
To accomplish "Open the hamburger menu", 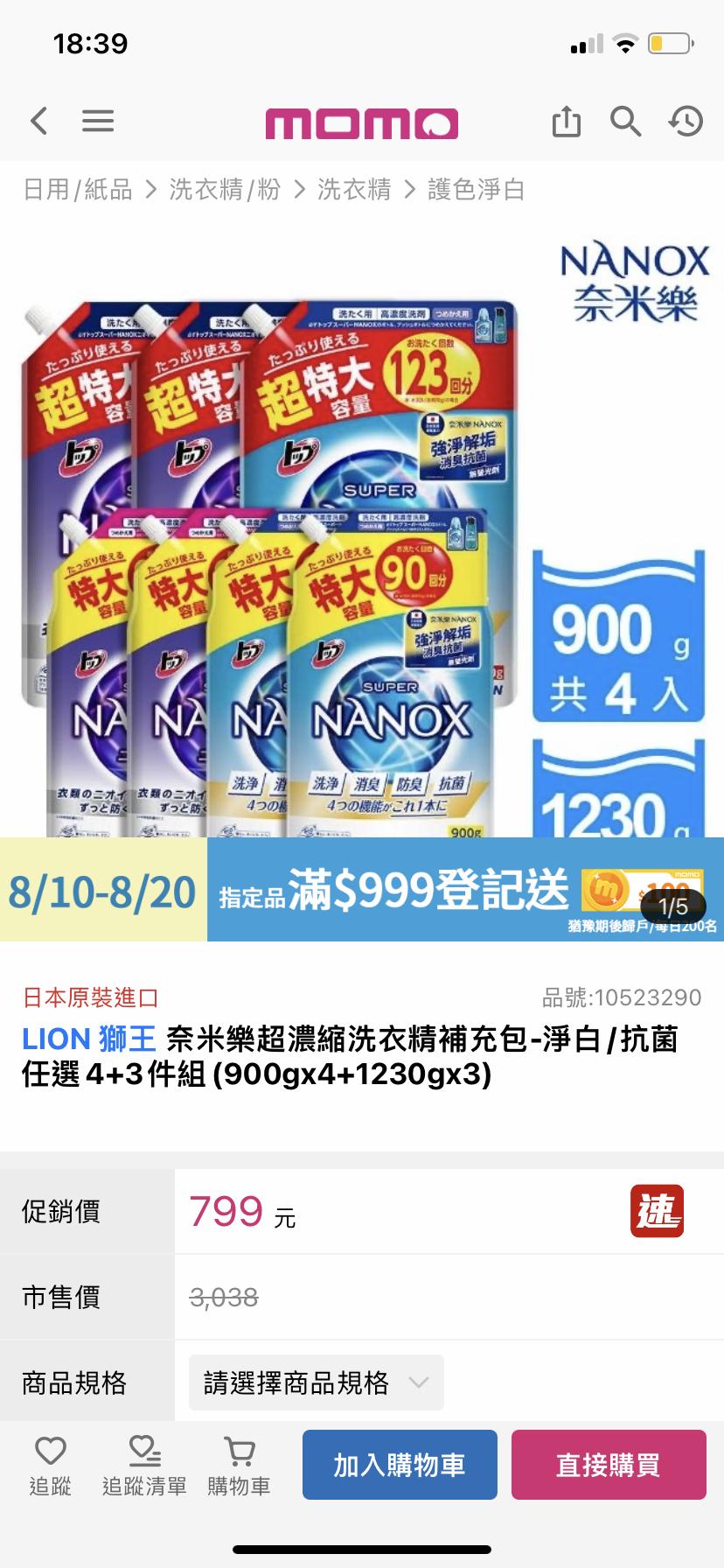I will pos(98,121).
